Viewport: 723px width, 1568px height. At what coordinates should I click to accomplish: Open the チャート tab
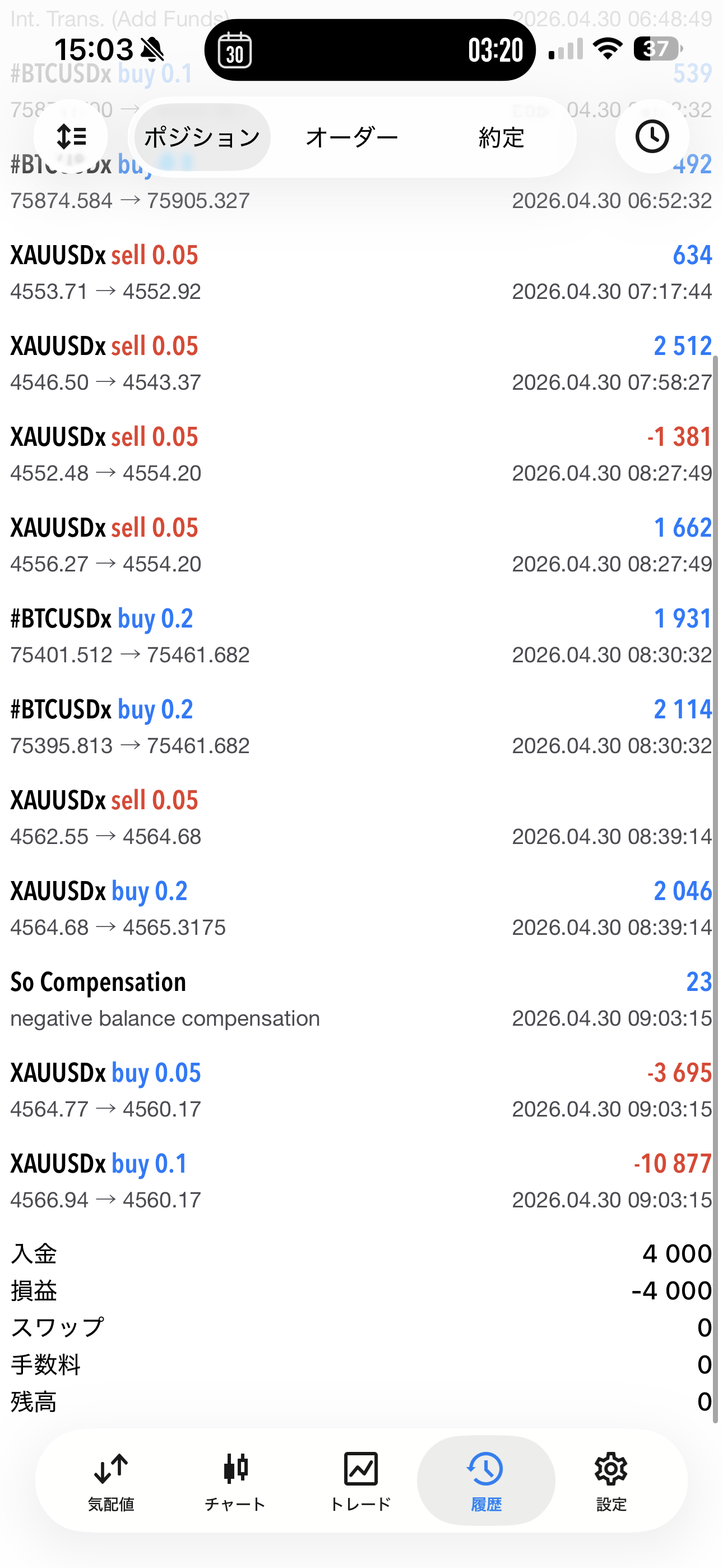pos(235,1480)
